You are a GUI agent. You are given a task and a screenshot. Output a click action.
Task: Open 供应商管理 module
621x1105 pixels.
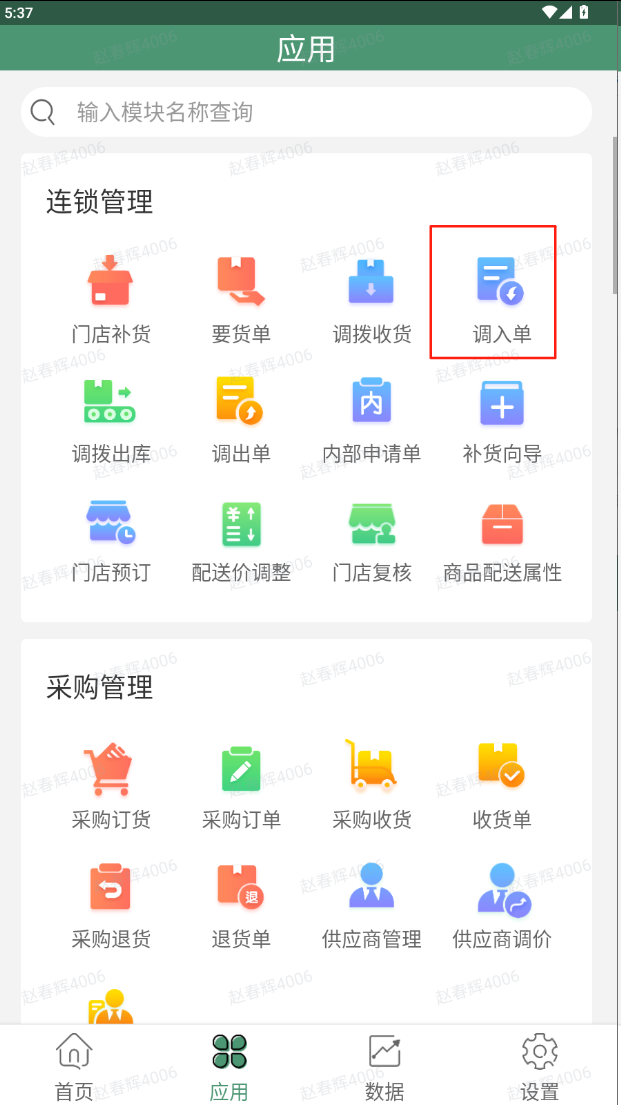(x=372, y=903)
